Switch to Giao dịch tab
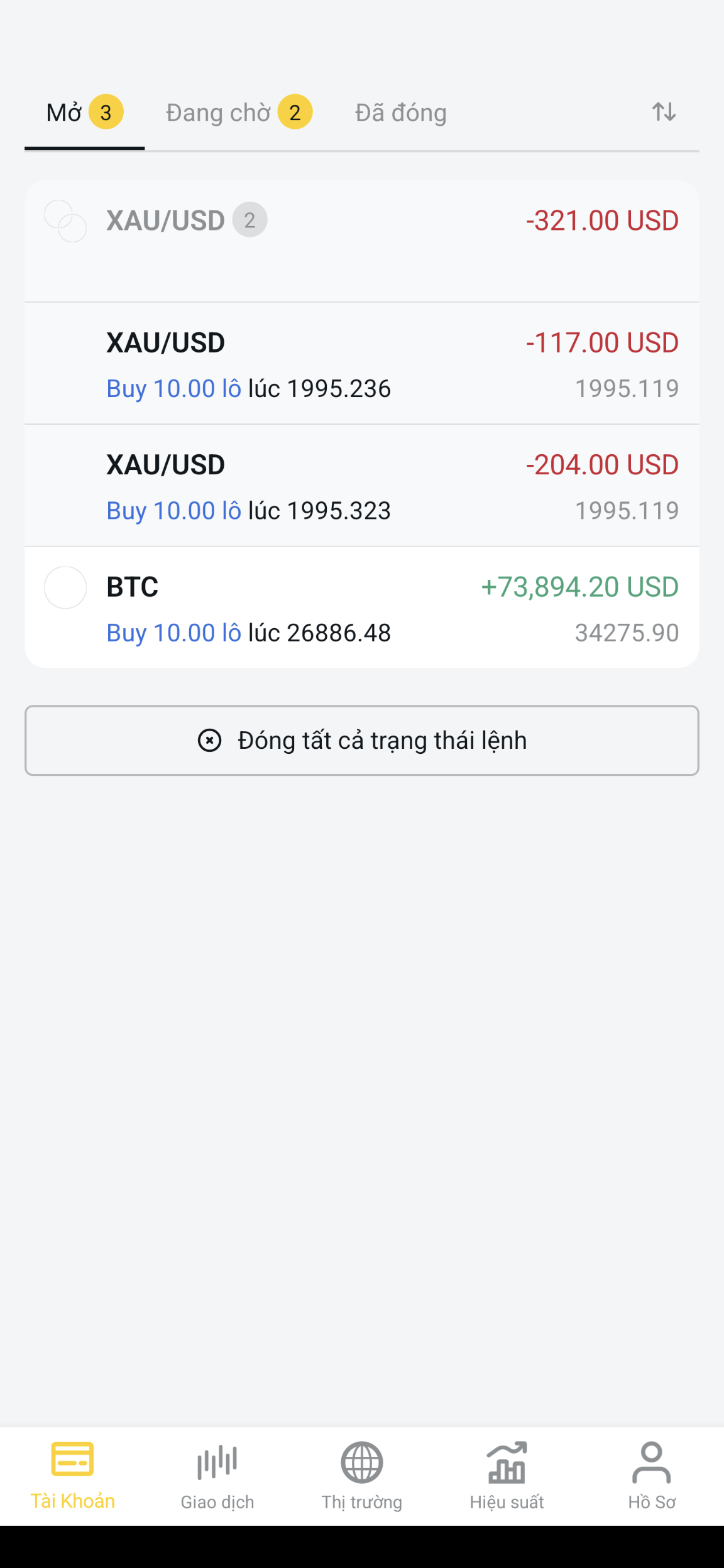This screenshot has width=724, height=1568. (x=217, y=1475)
